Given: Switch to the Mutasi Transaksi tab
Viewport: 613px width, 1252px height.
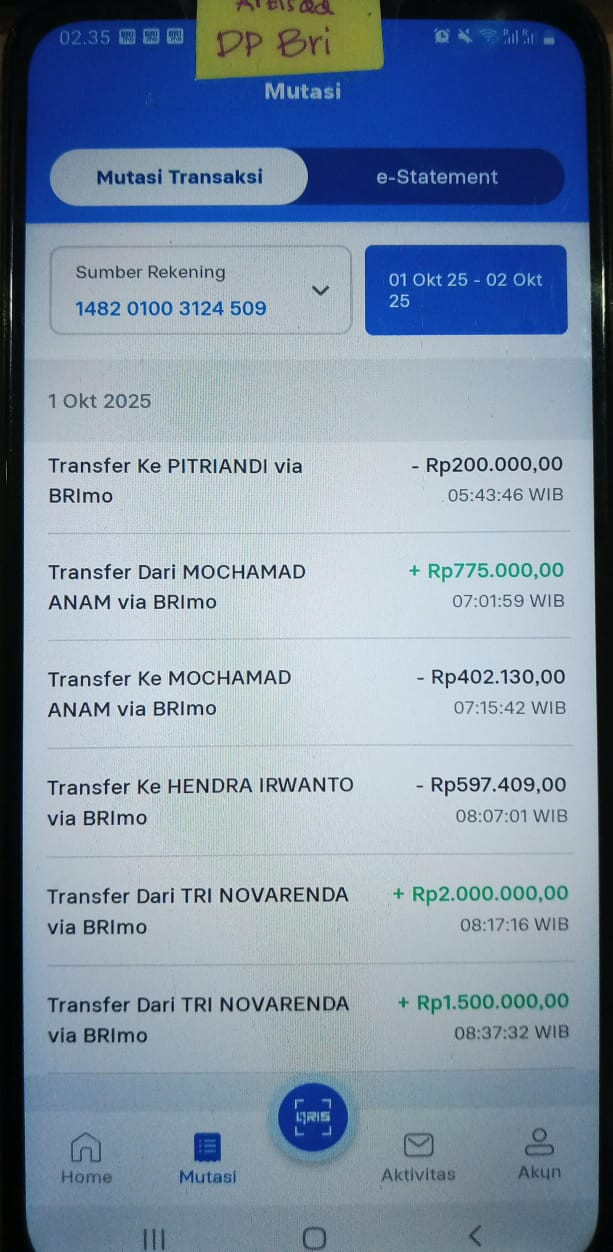Looking at the screenshot, I should click(x=179, y=177).
